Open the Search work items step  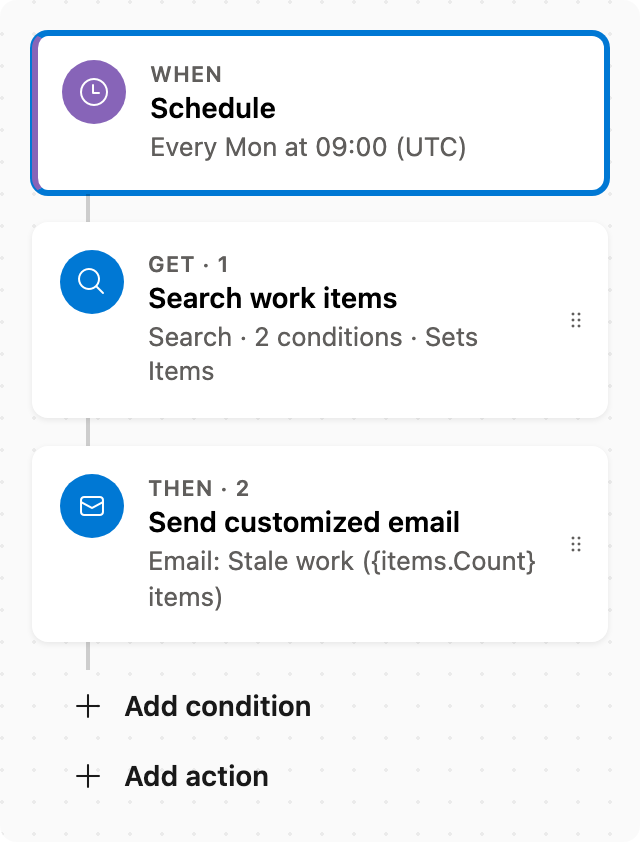tap(320, 320)
